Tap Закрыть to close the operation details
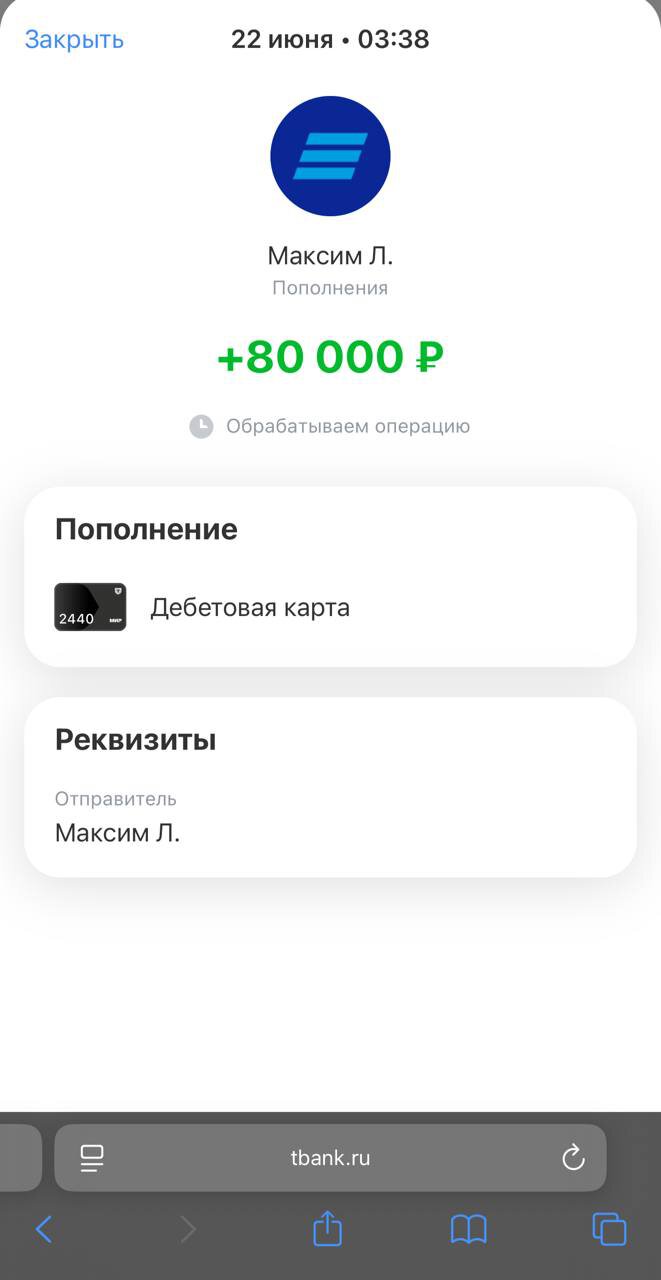Image resolution: width=661 pixels, height=1280 pixels. click(74, 40)
